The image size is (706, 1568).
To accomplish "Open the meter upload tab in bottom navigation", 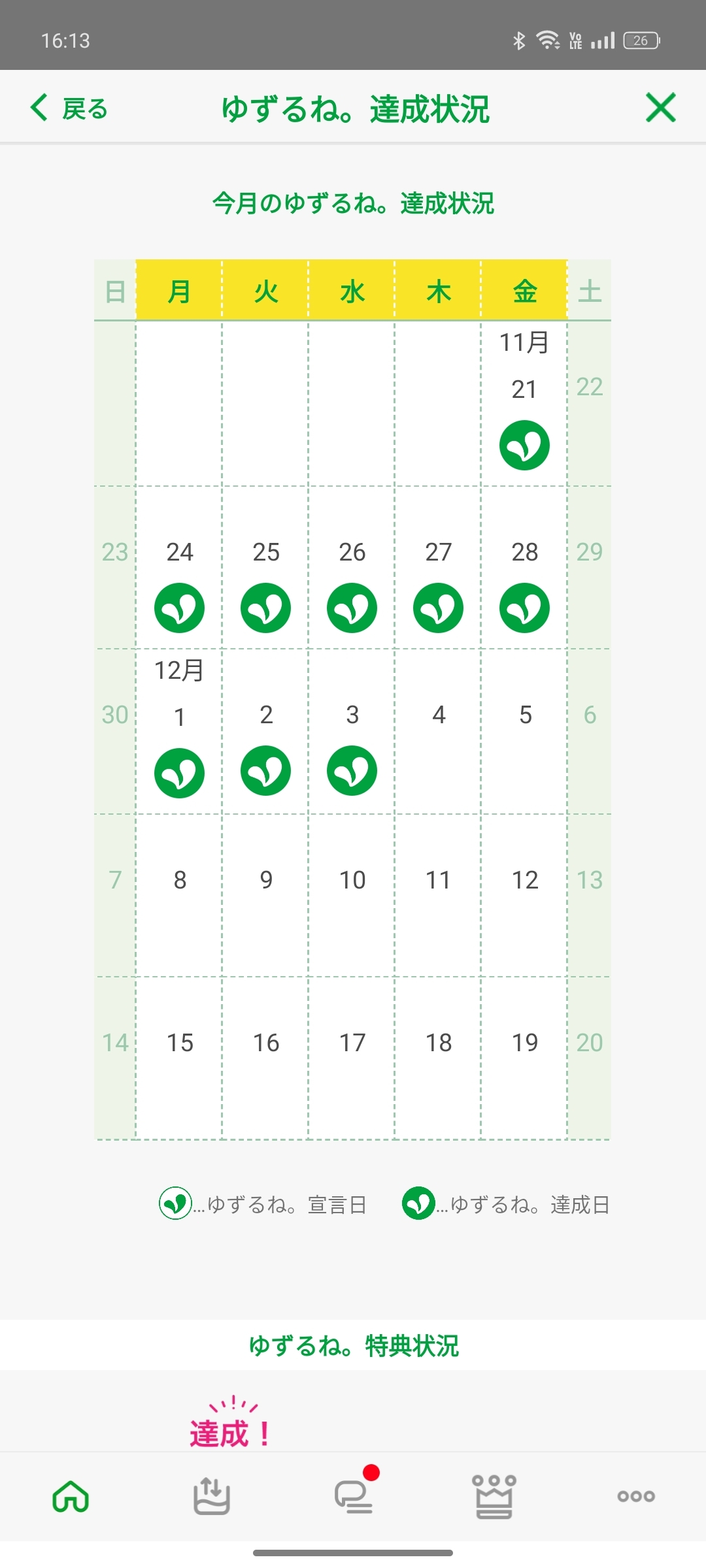I will (212, 1496).
